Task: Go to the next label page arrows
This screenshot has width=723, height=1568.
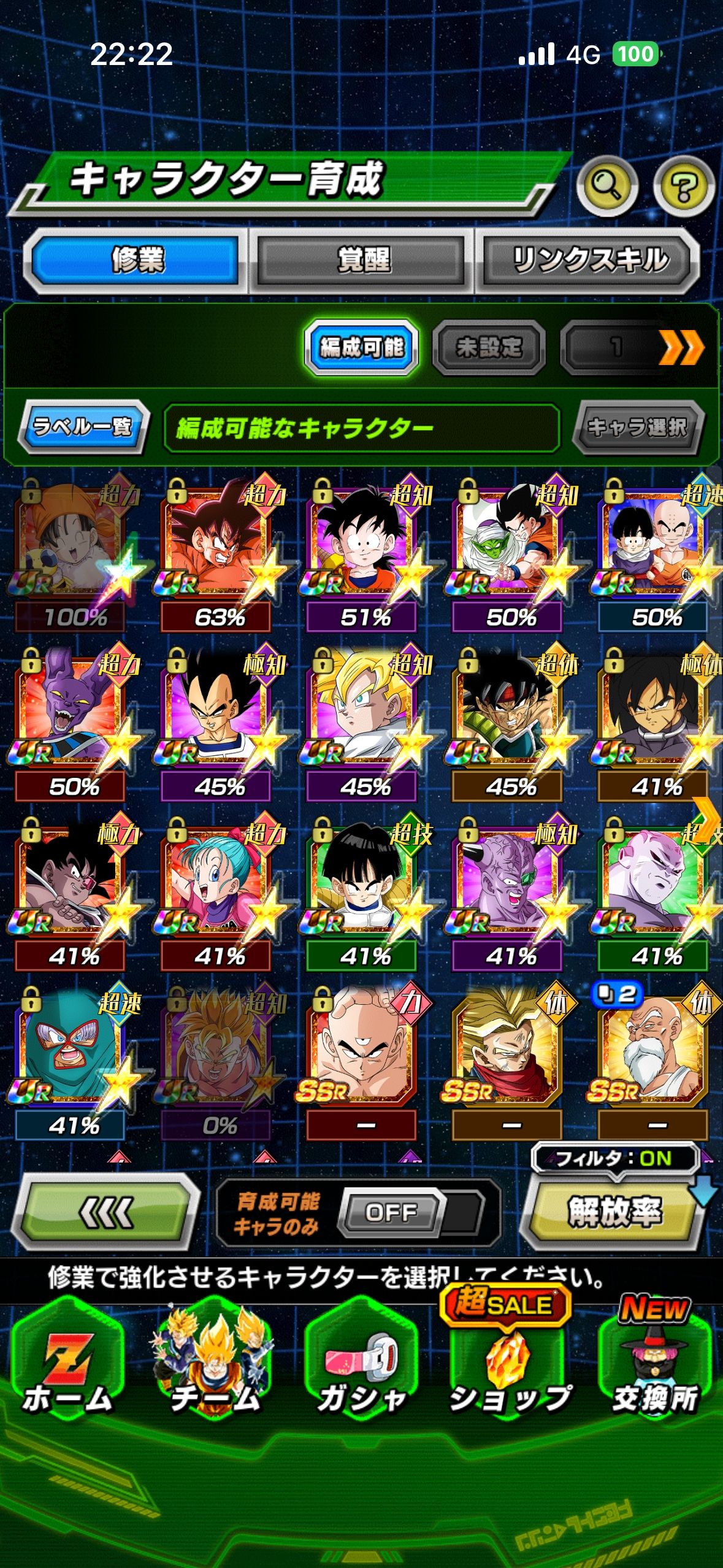Action: pos(681,347)
